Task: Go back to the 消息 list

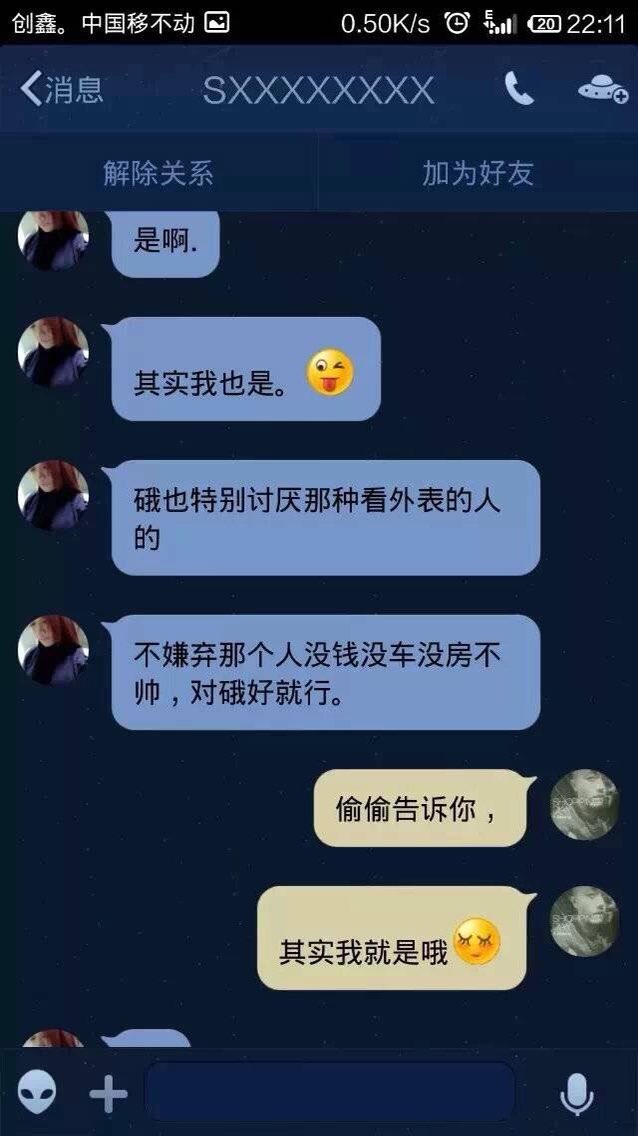Action: tap(62, 90)
